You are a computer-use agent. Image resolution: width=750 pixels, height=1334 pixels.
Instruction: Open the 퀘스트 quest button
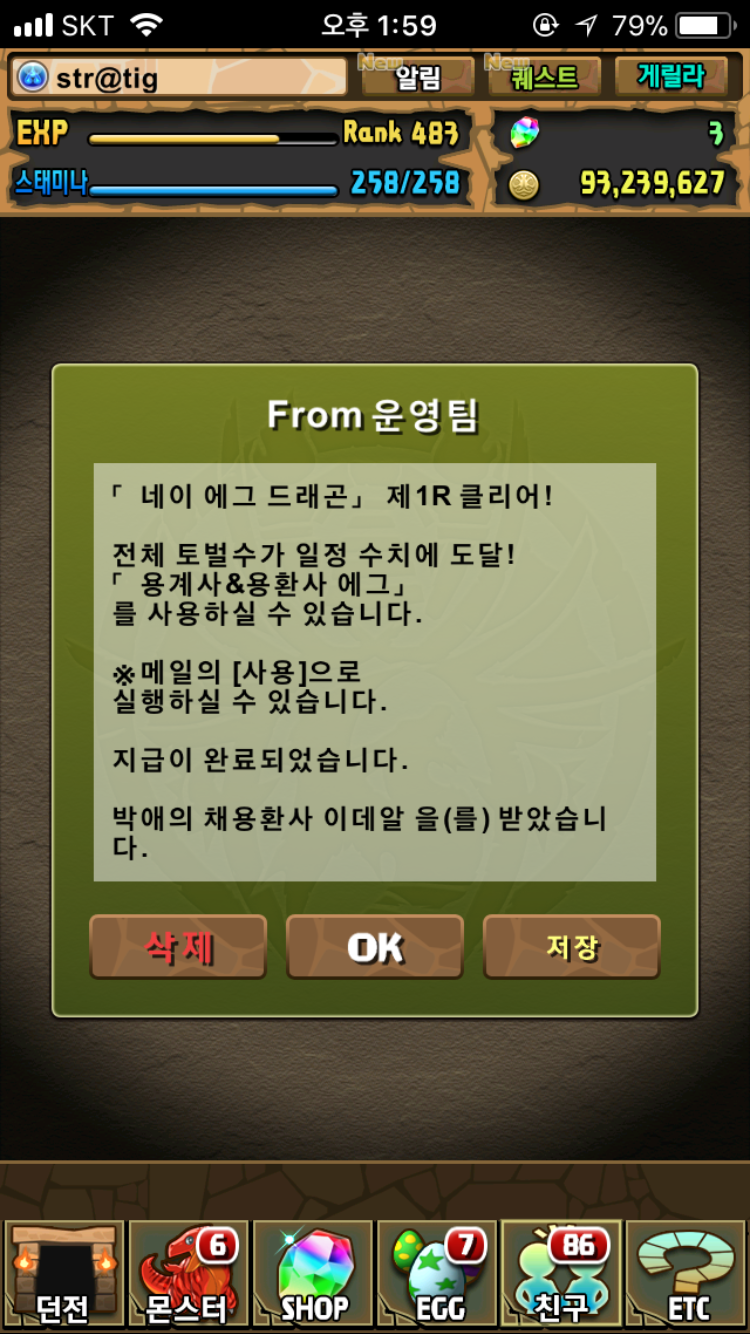(x=545, y=78)
